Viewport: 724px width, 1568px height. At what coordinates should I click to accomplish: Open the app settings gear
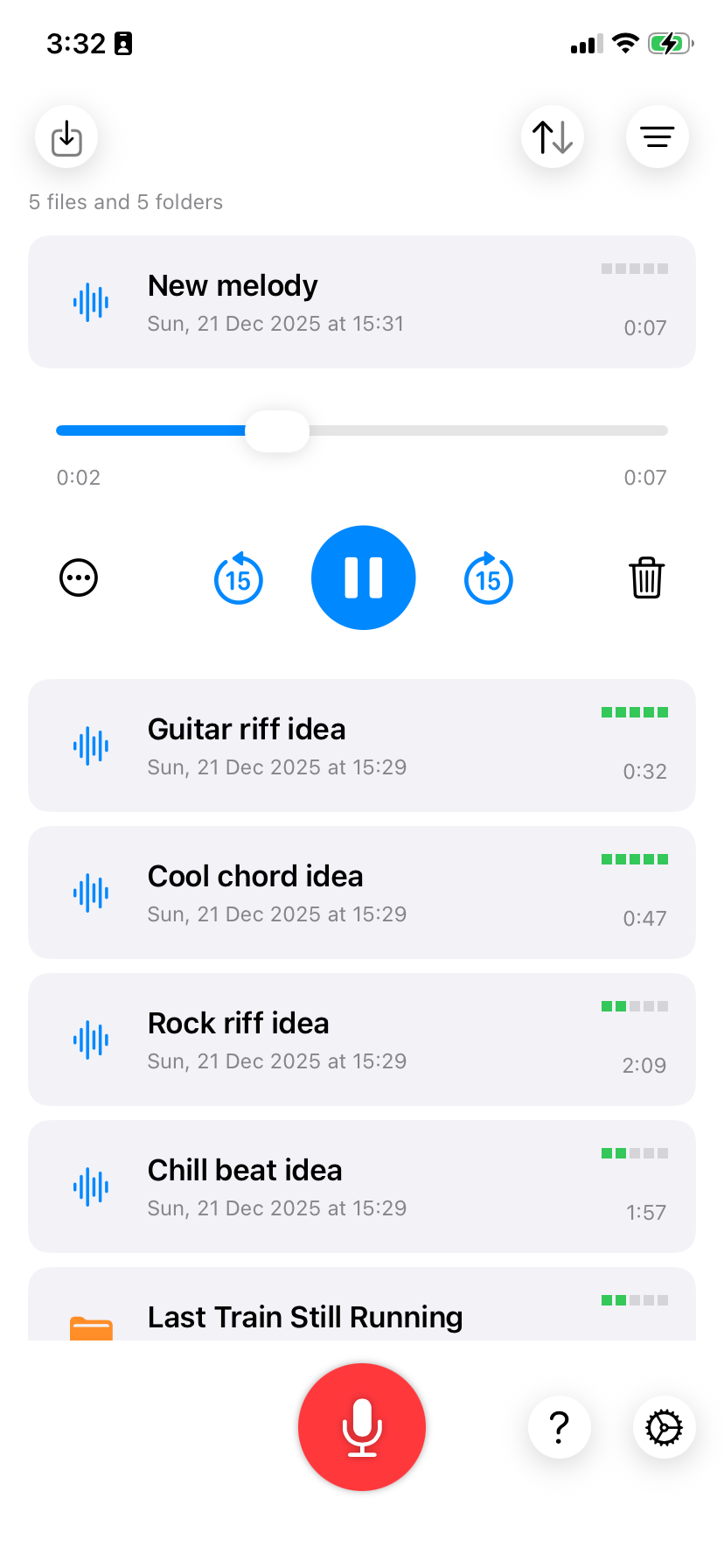pyautogui.click(x=664, y=1426)
